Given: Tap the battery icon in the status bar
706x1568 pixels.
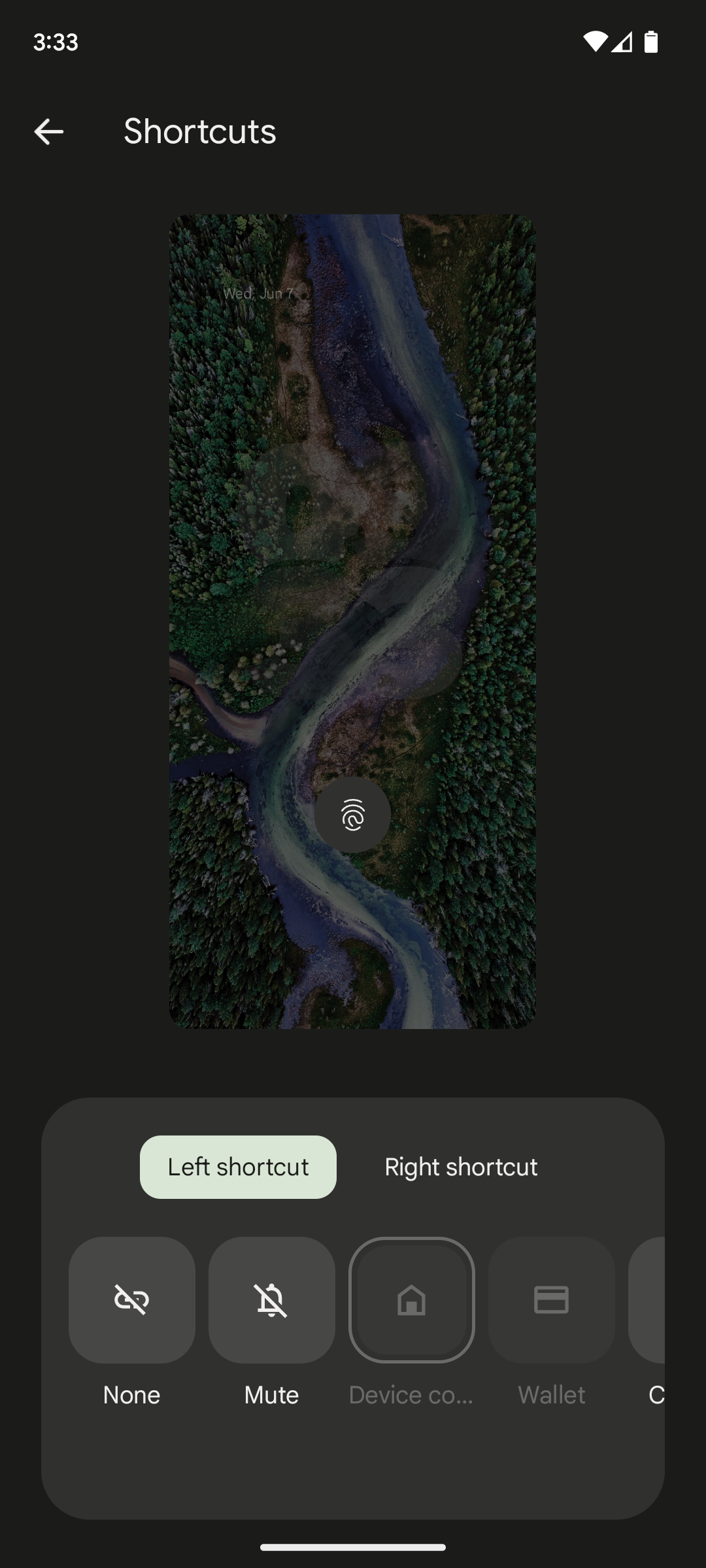Looking at the screenshot, I should coord(652,42).
